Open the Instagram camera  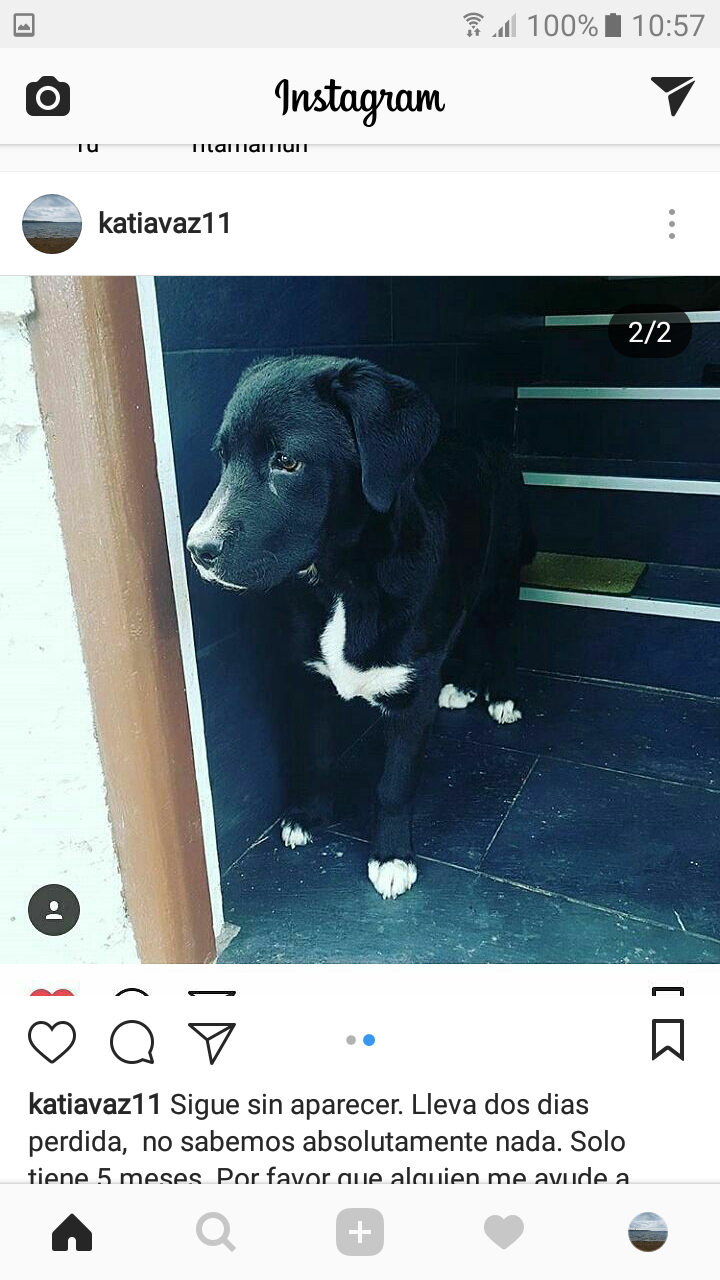tap(48, 97)
